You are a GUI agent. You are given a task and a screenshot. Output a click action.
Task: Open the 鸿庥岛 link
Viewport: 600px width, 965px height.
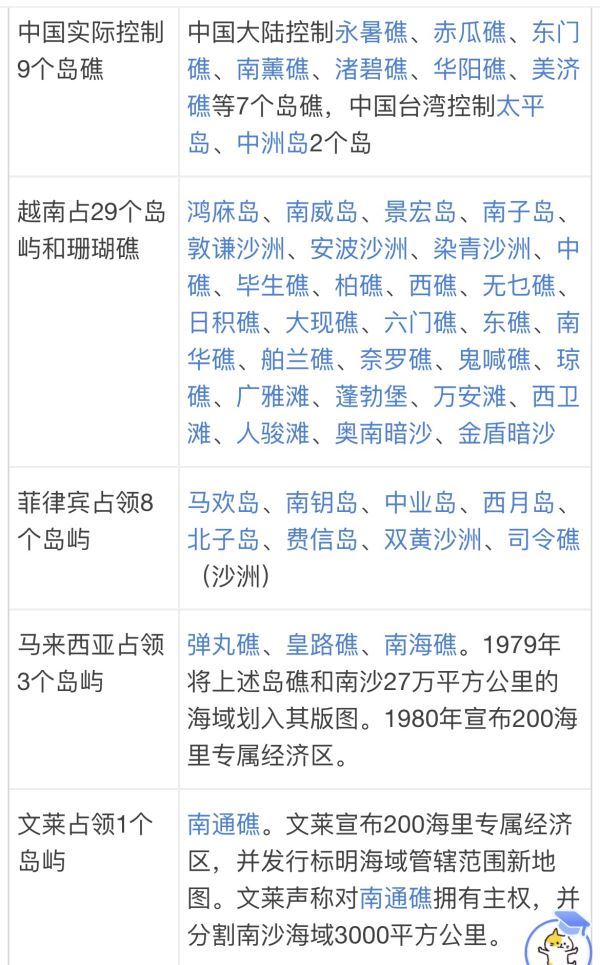tap(223, 212)
